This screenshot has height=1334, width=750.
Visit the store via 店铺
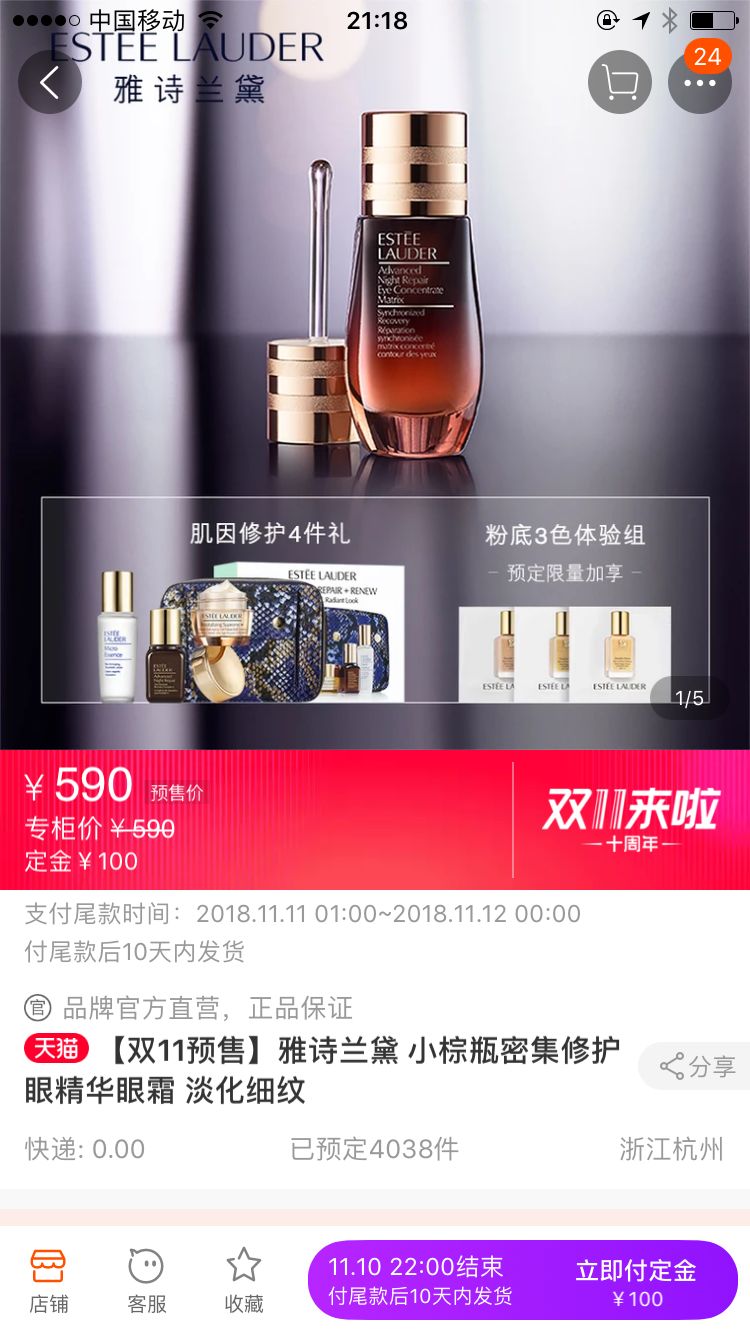pyautogui.click(x=48, y=1280)
